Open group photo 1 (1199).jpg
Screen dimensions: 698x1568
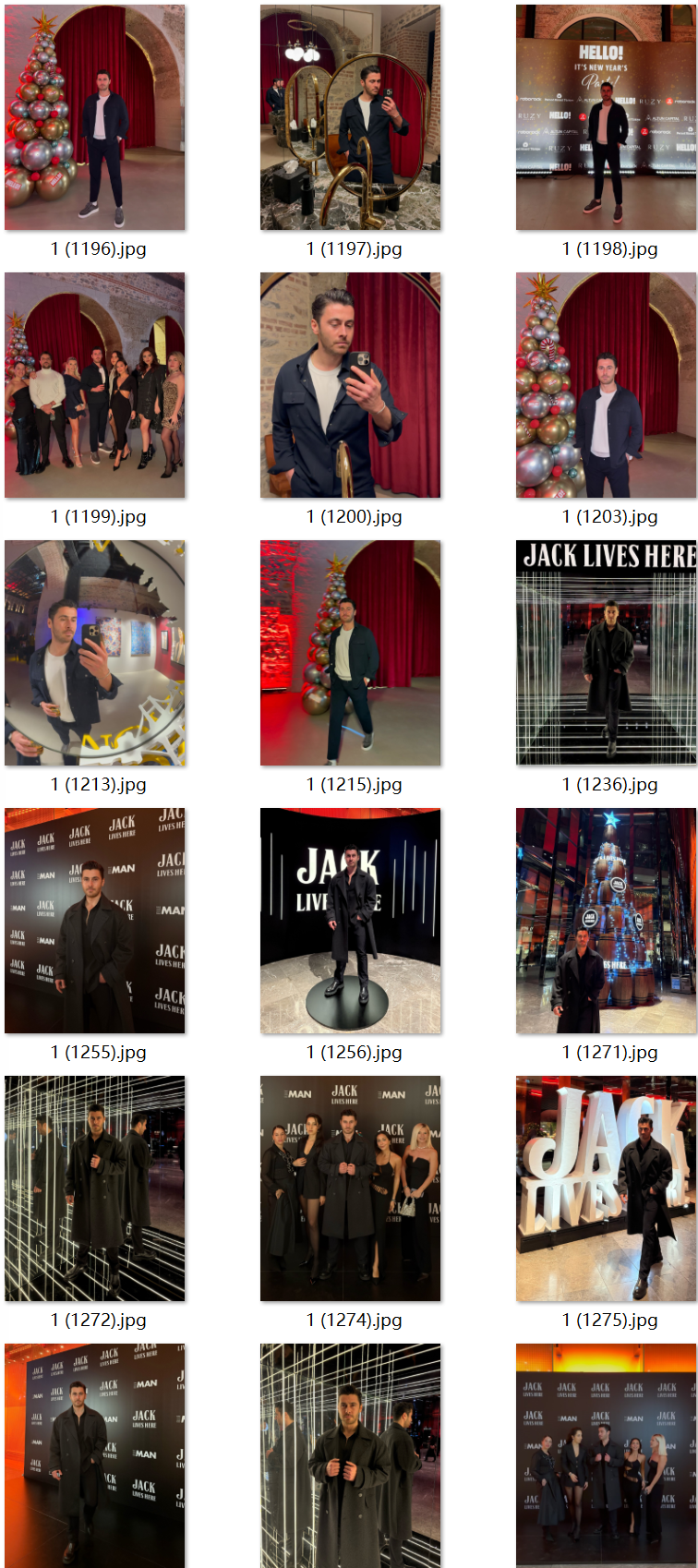pos(94,385)
